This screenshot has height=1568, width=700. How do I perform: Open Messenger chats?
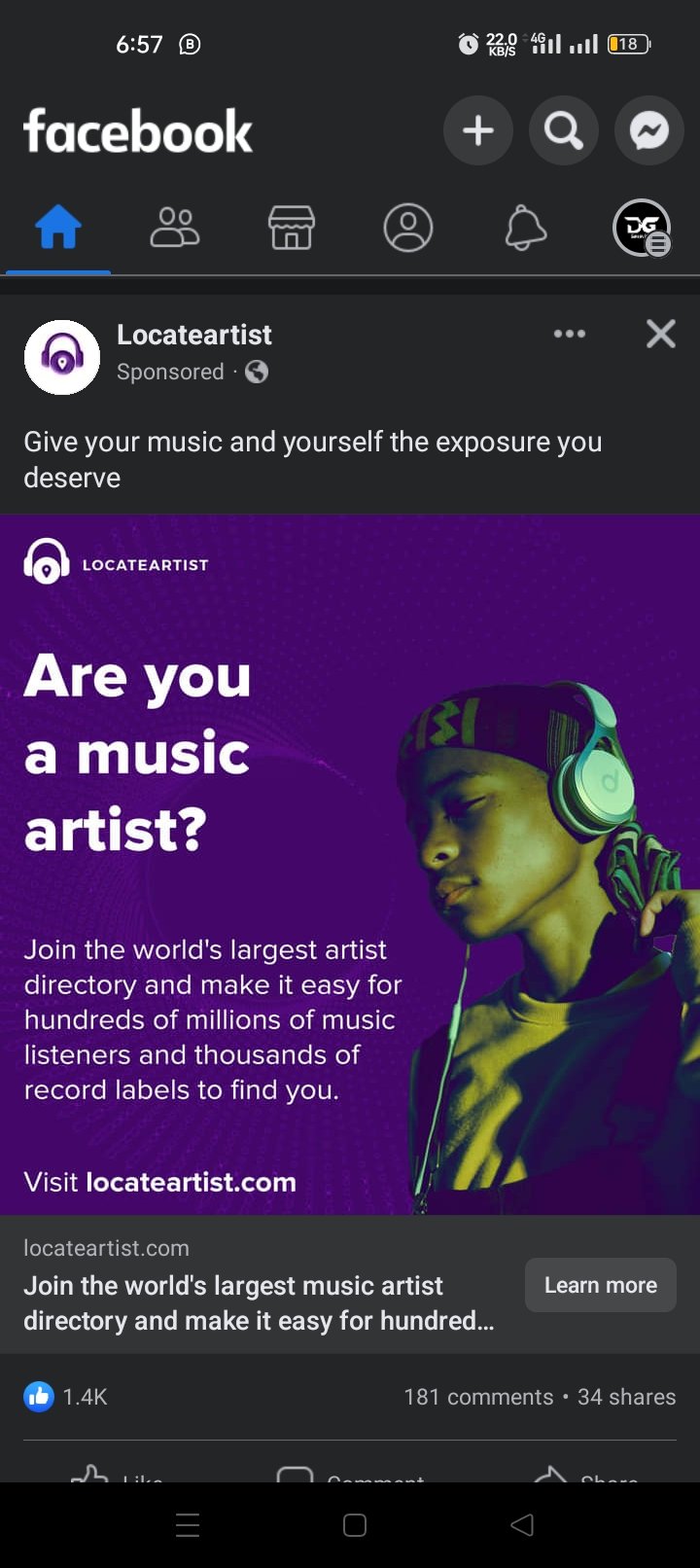648,130
